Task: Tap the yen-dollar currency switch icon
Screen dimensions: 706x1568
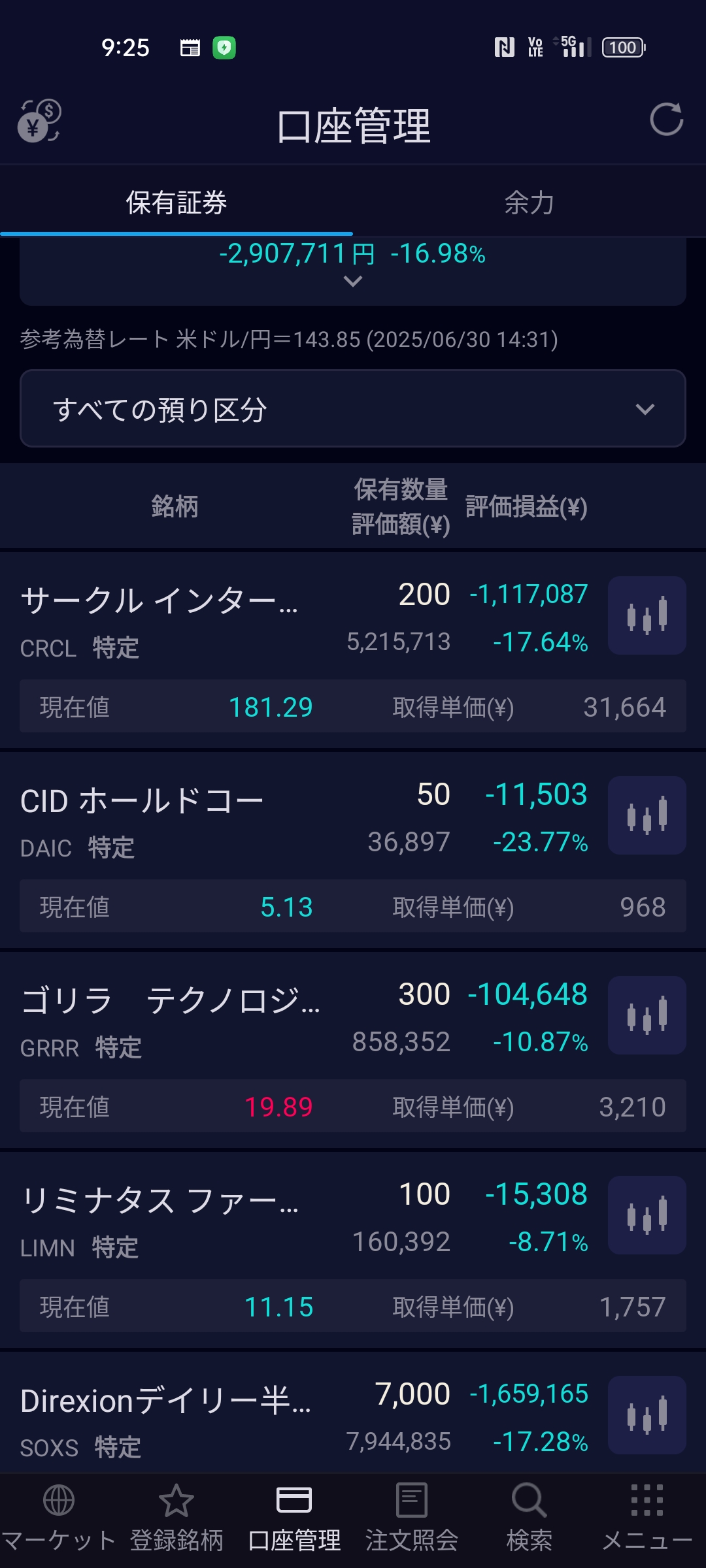Action: (x=39, y=121)
